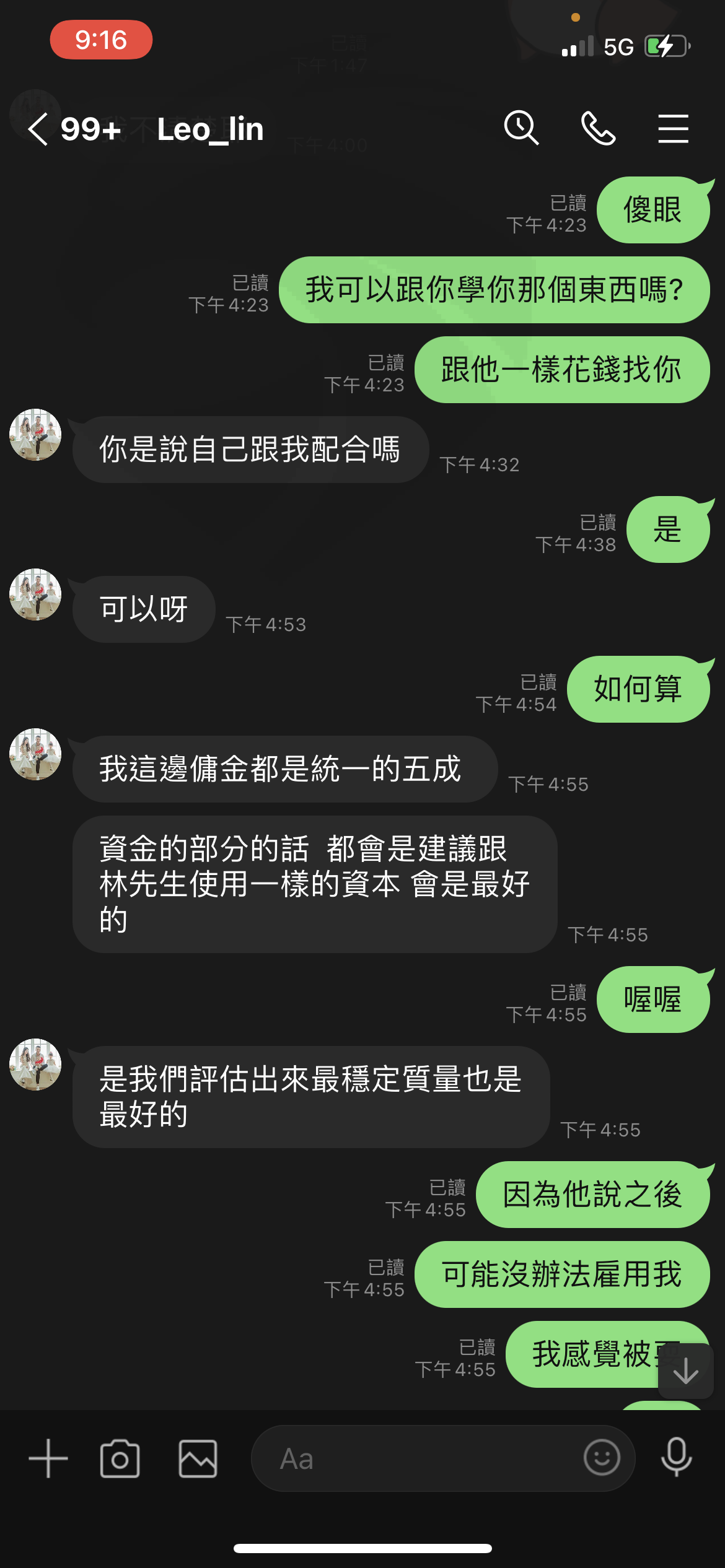
Task: Open the photo gallery picker
Action: 198,1458
